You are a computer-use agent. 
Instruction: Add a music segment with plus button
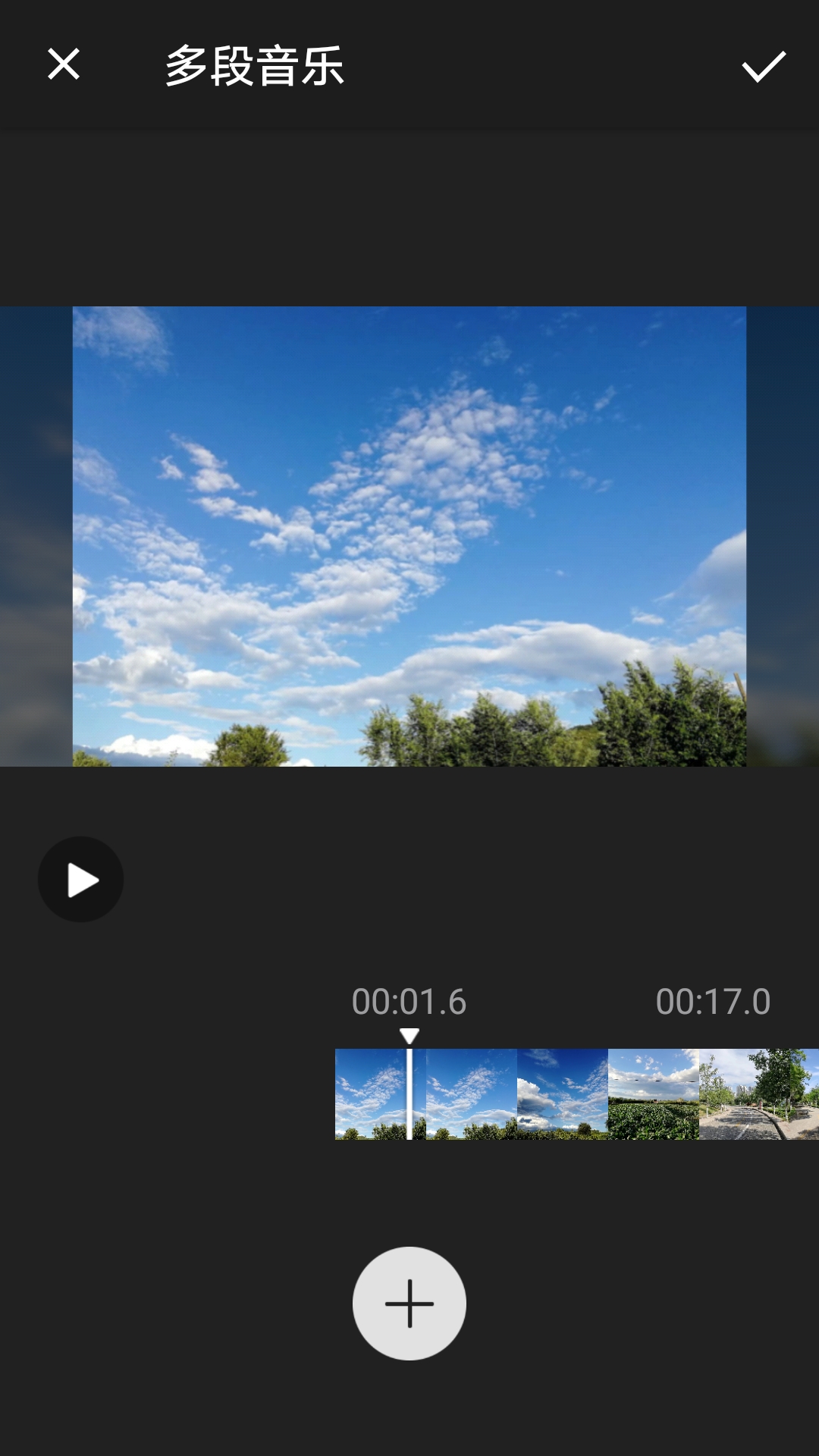(409, 1304)
